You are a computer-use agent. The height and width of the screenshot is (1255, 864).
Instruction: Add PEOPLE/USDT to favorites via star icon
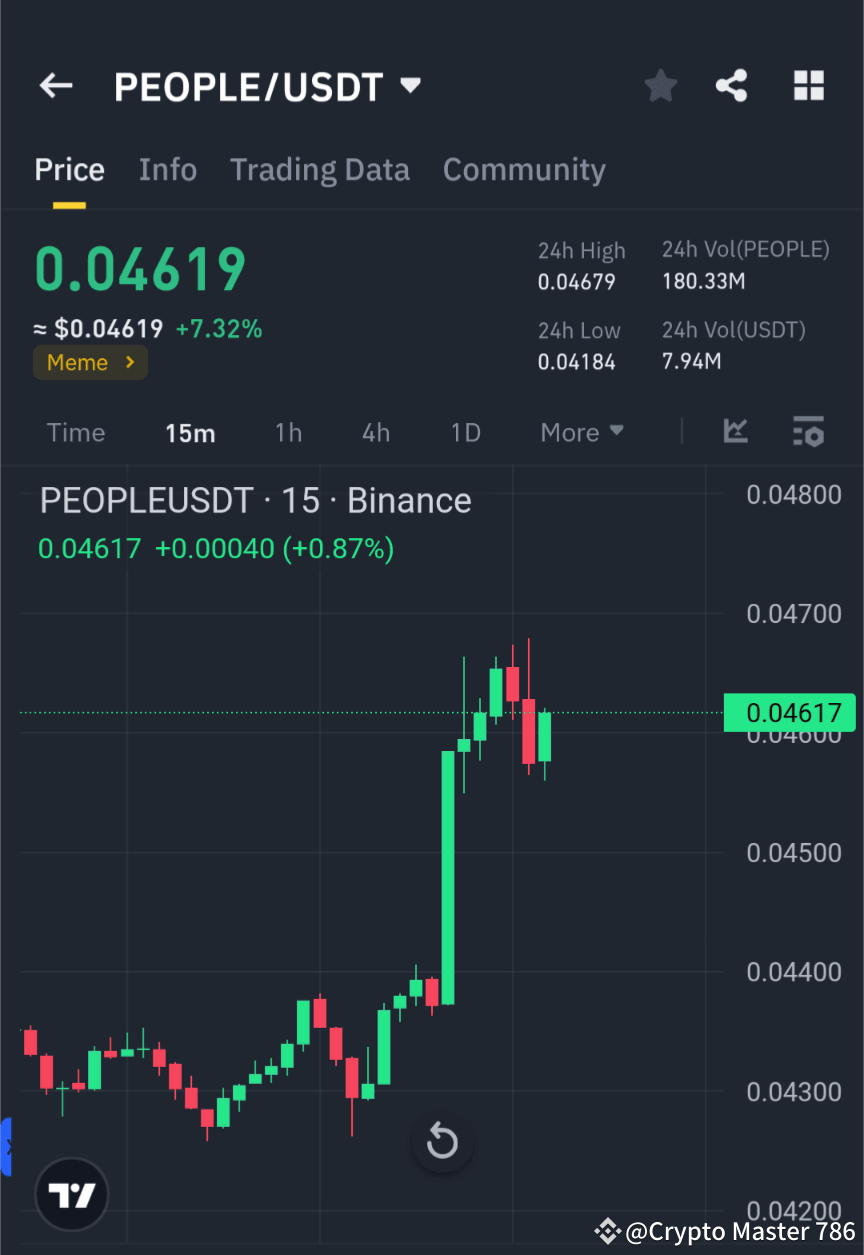(x=660, y=85)
